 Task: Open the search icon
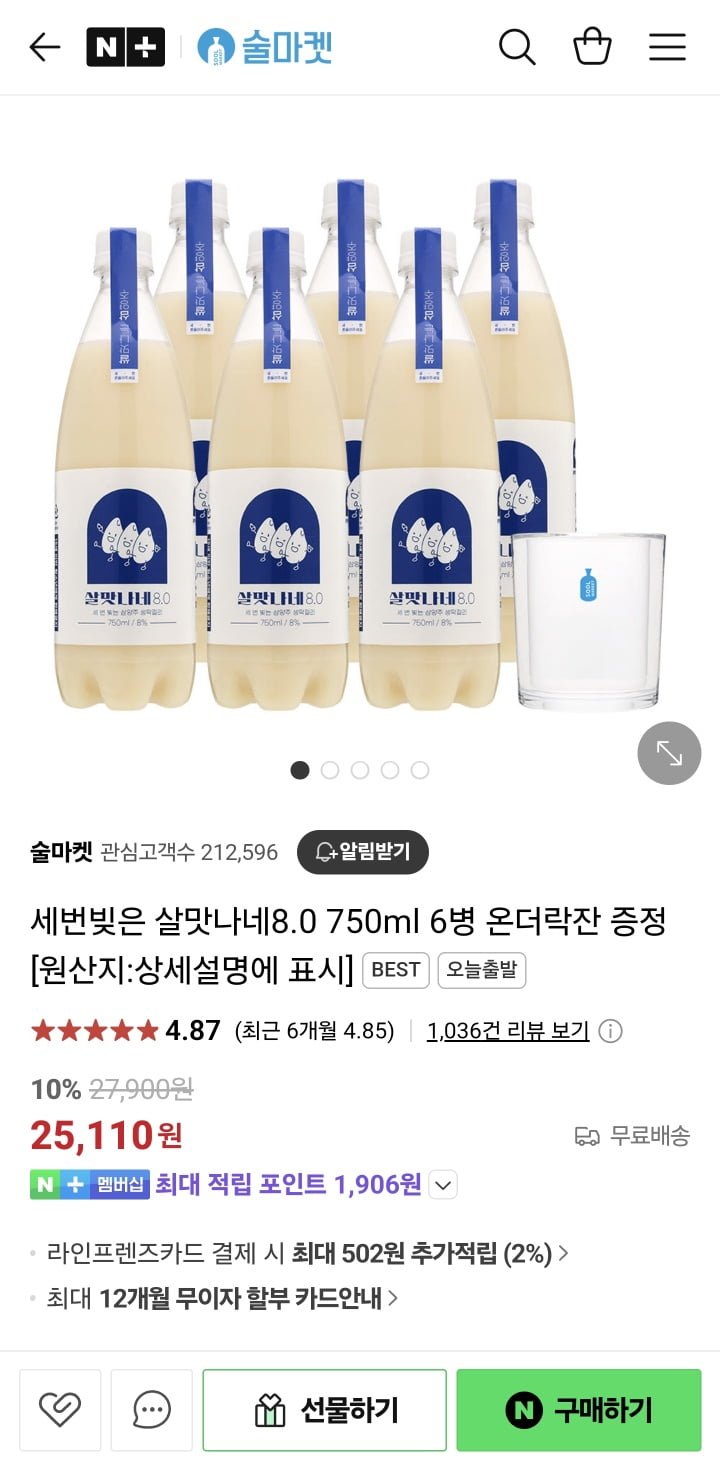point(516,47)
